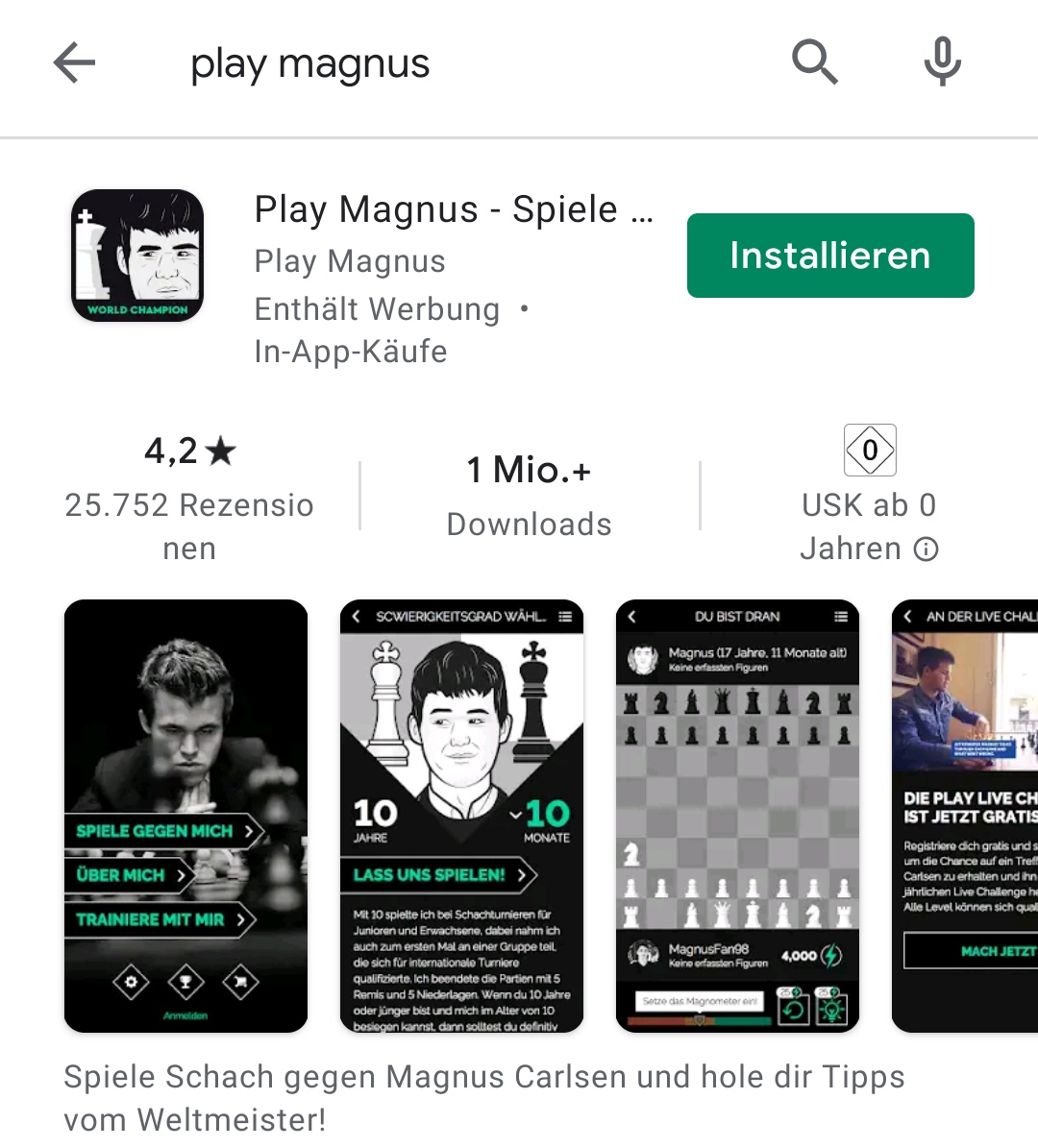Show info about USK ab 0 Jahren
This screenshot has width=1038, height=1148.
click(927, 550)
